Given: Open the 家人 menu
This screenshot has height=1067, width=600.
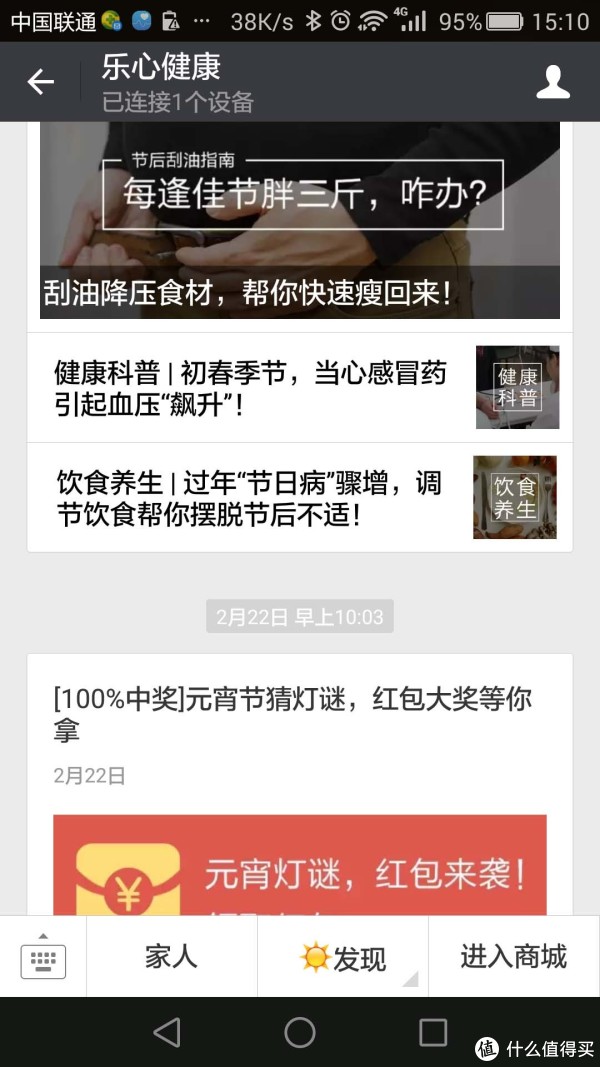Looking at the screenshot, I should [172, 957].
